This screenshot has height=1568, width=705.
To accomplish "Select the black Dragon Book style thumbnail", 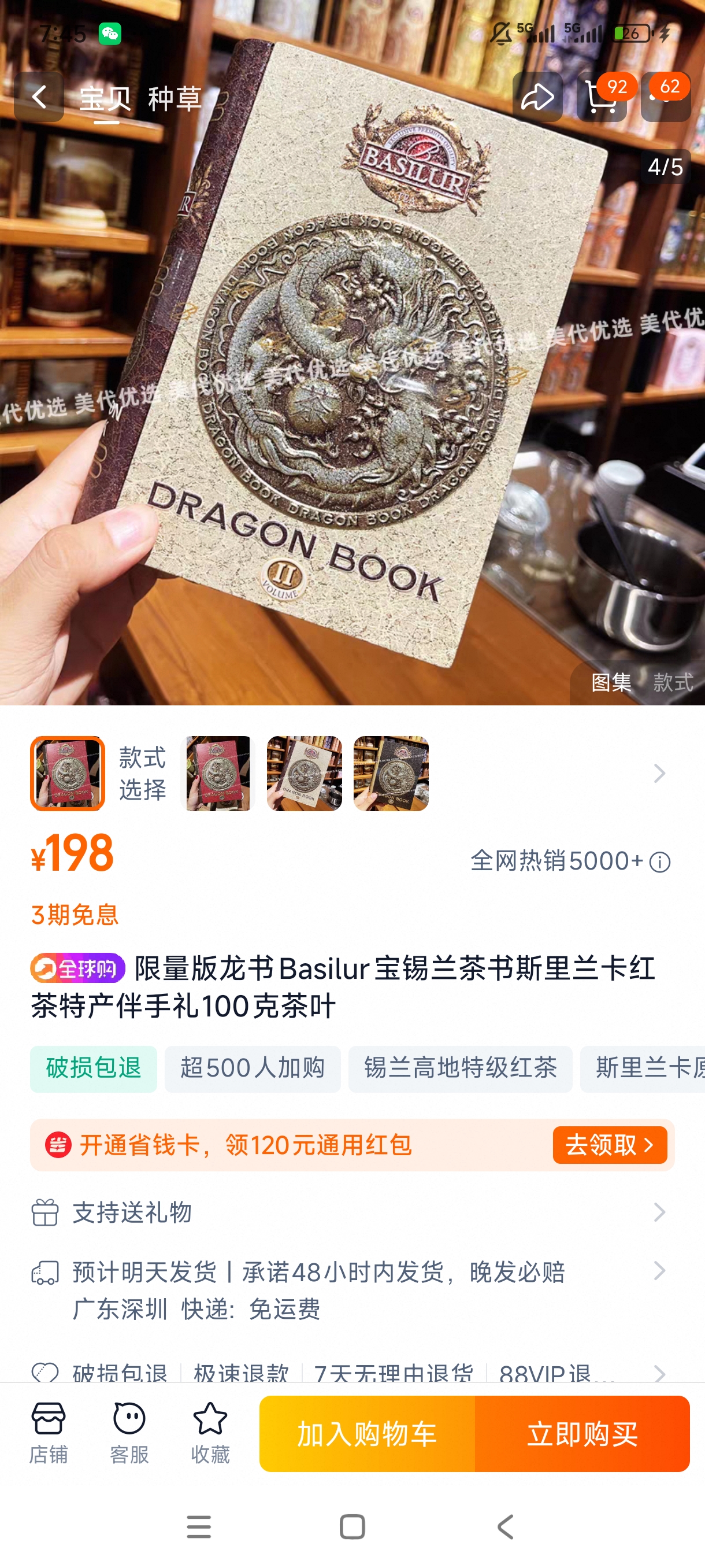I will click(391, 773).
